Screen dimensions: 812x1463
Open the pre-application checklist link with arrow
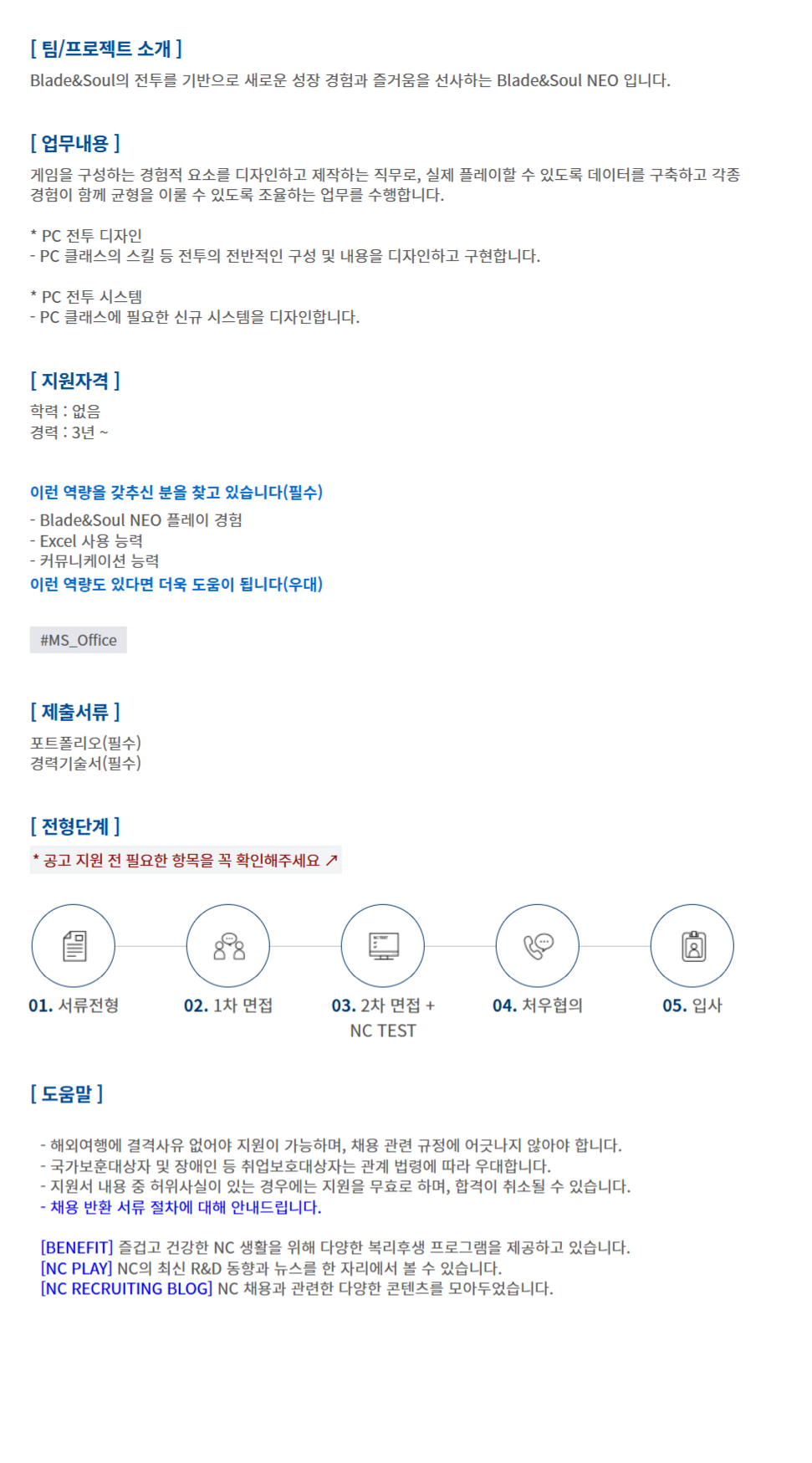tap(186, 860)
